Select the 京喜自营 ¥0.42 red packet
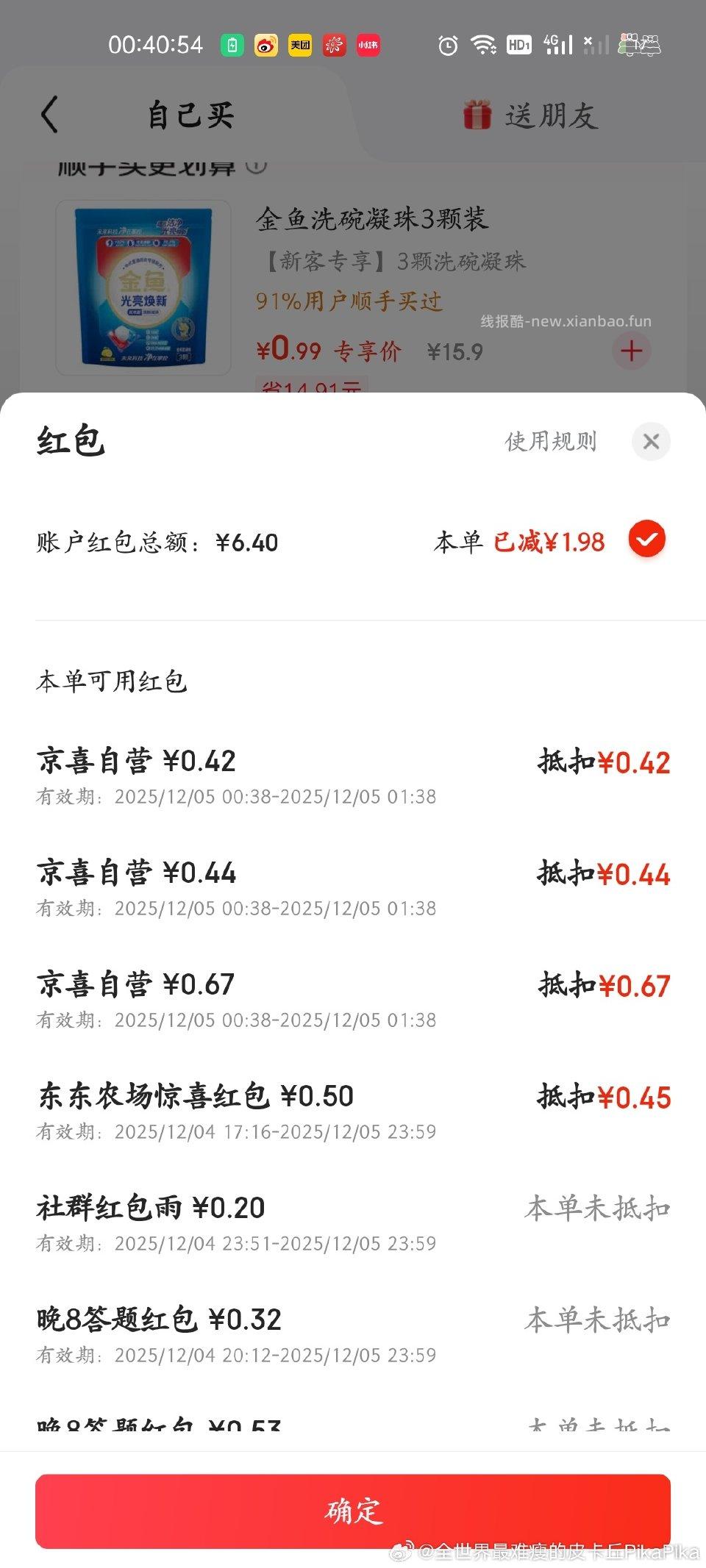 pos(353,772)
